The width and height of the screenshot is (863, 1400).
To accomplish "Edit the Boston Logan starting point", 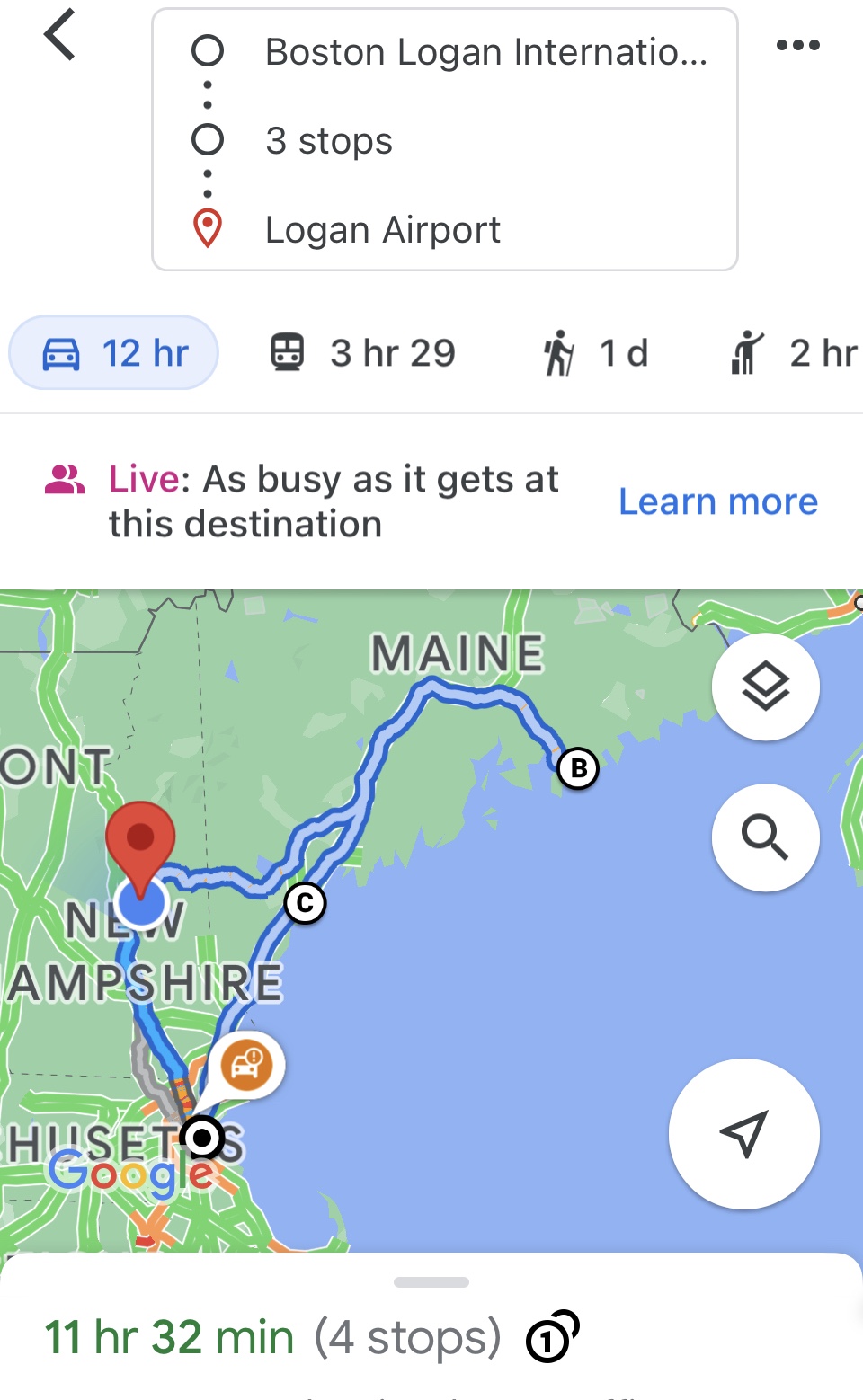I will pos(485,52).
